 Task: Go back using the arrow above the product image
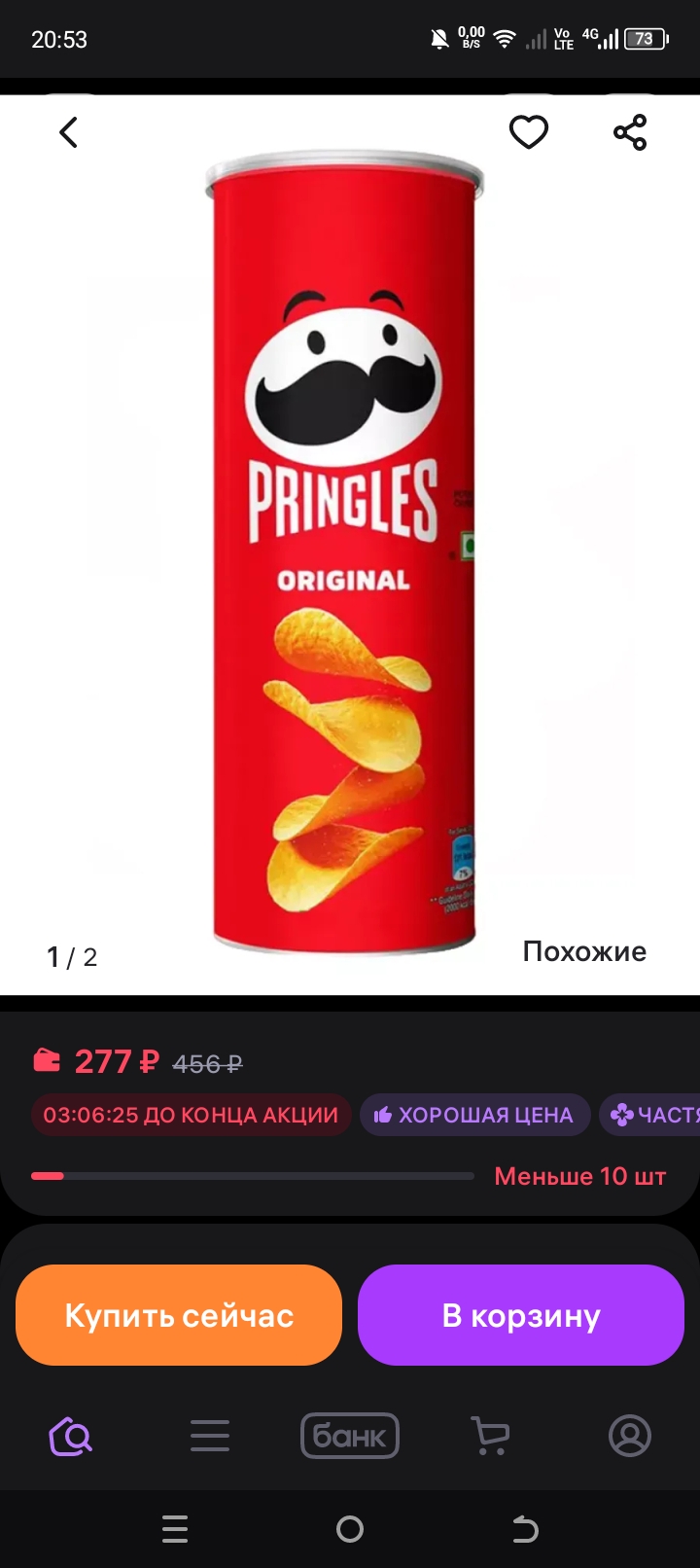pyautogui.click(x=68, y=132)
